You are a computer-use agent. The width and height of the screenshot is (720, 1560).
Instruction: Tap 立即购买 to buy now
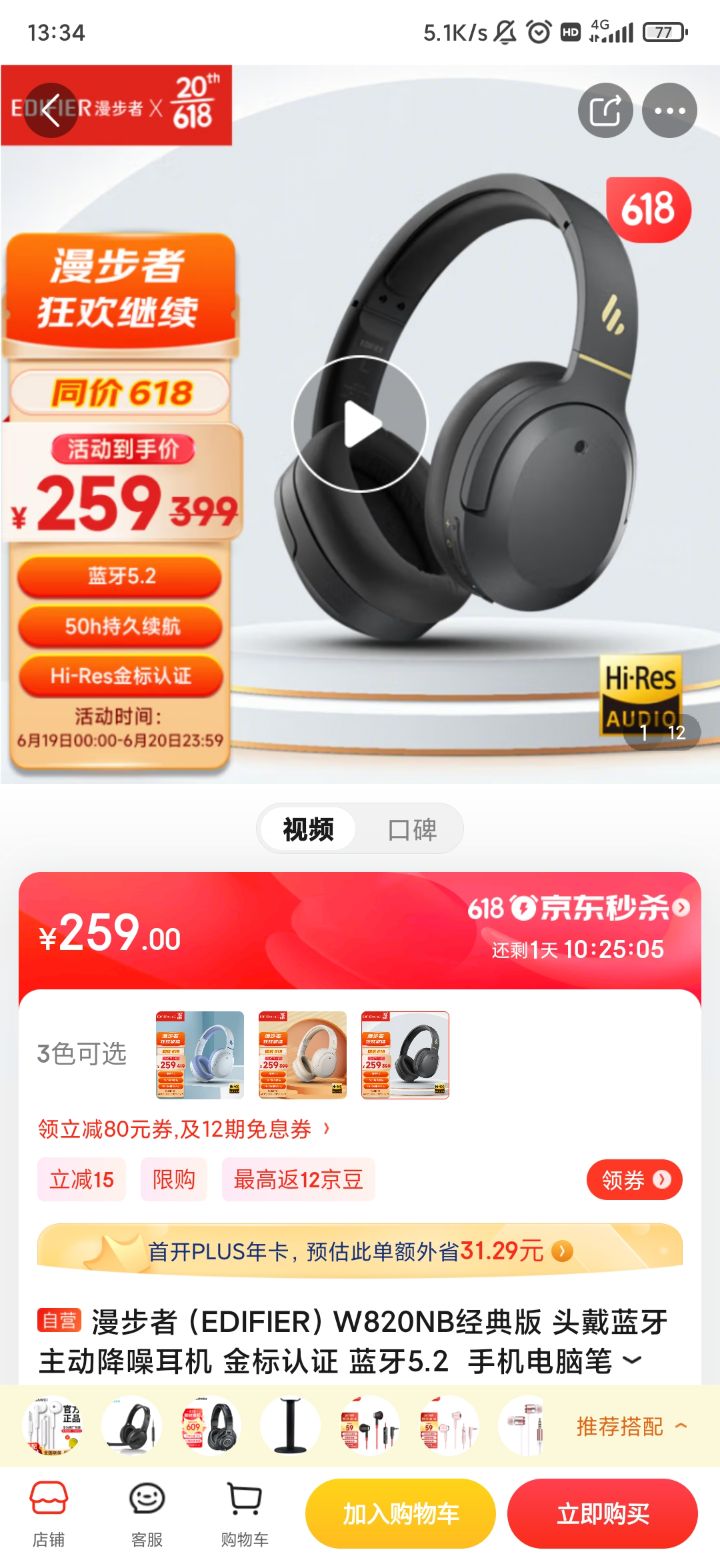[x=602, y=1514]
